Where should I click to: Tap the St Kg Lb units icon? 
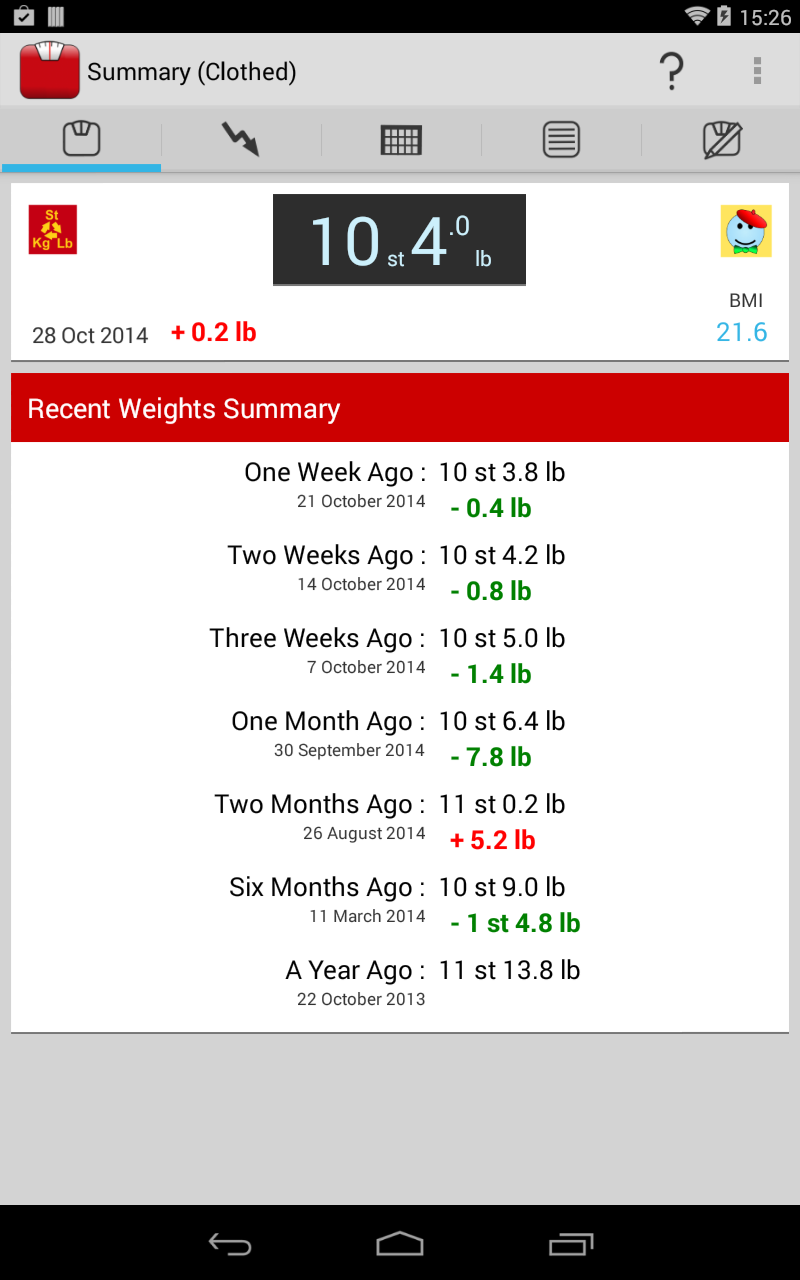pyautogui.click(x=52, y=230)
